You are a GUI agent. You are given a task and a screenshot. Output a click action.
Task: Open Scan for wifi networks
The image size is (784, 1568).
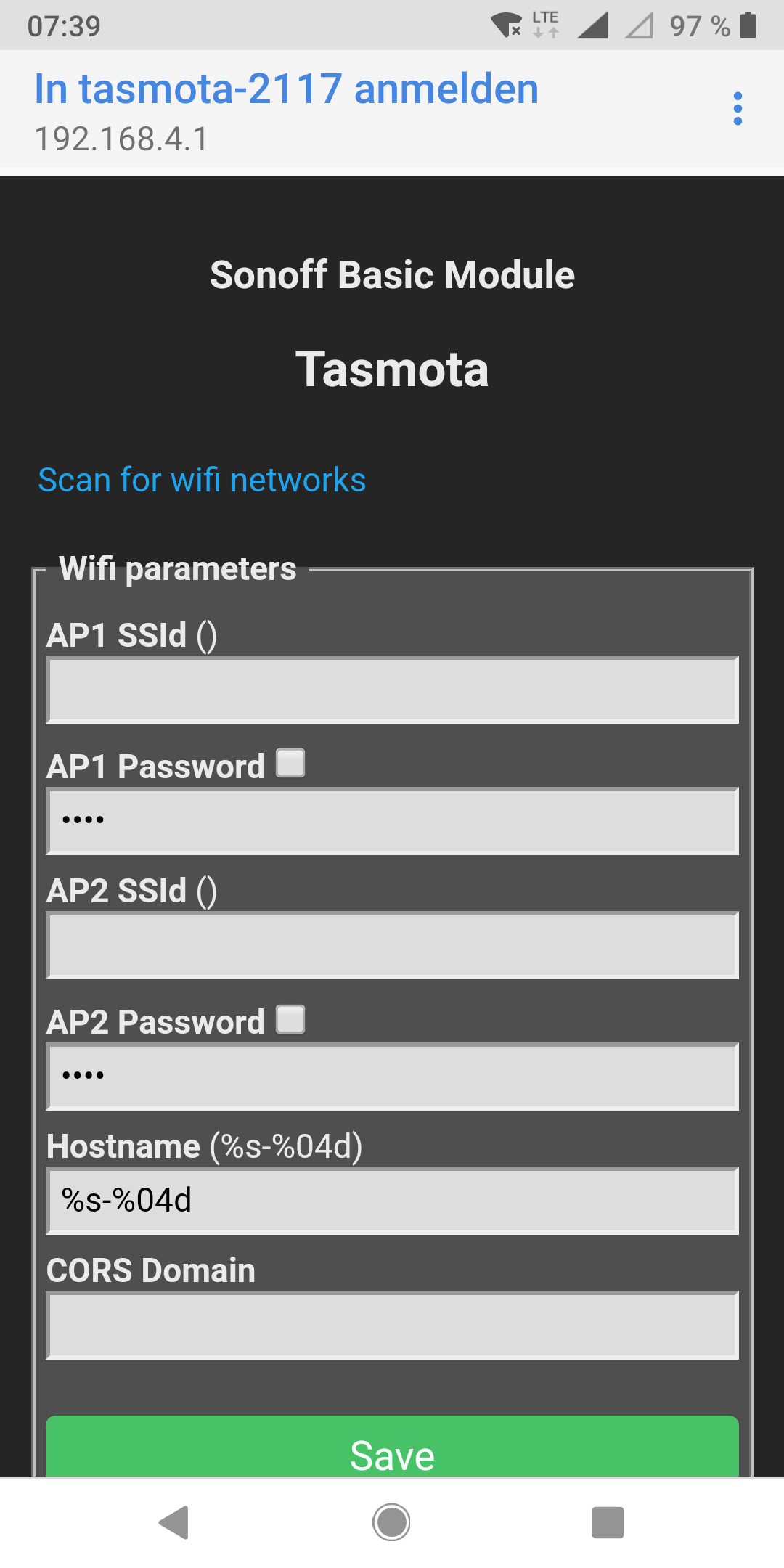(201, 479)
